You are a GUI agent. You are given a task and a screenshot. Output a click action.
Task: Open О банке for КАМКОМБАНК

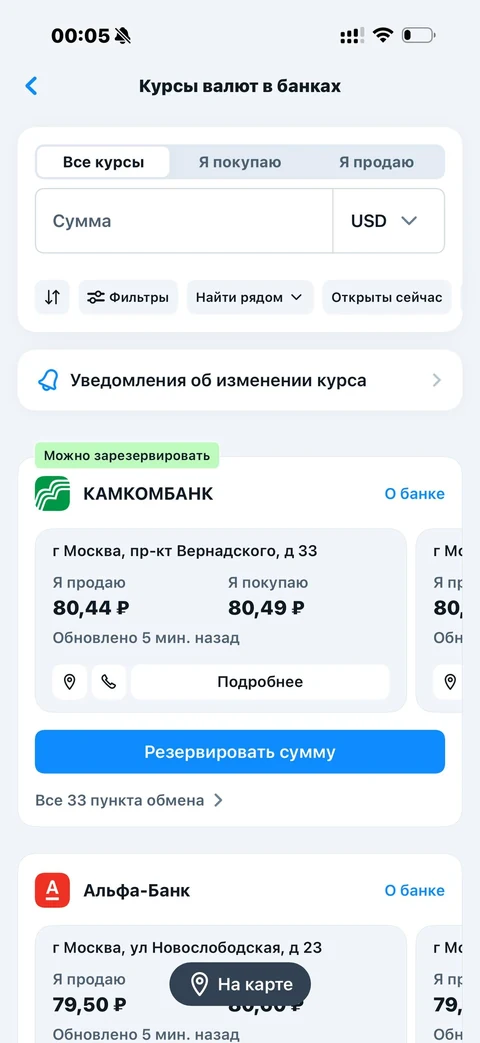point(414,494)
